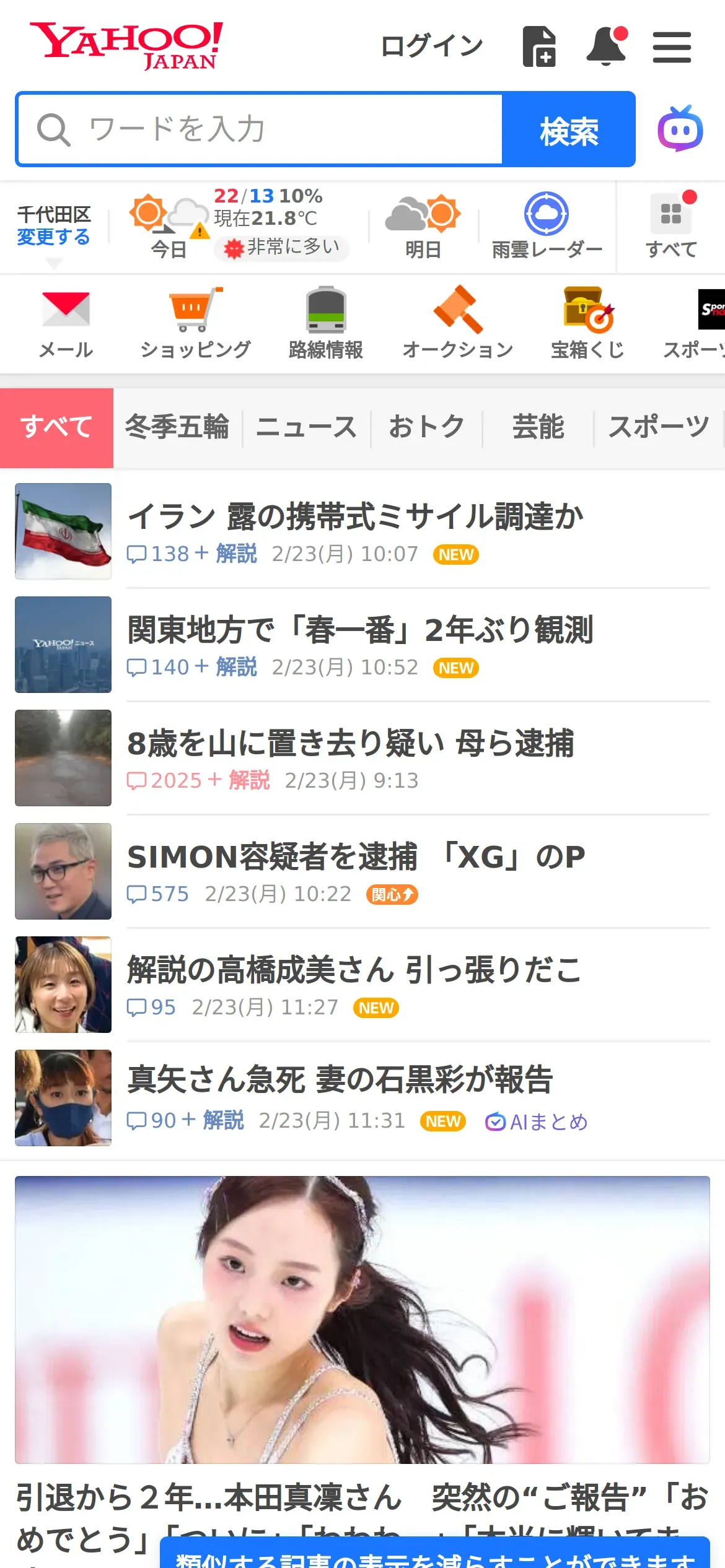Tap the blue 検索 search button
725x1568 pixels.
pyautogui.click(x=568, y=129)
